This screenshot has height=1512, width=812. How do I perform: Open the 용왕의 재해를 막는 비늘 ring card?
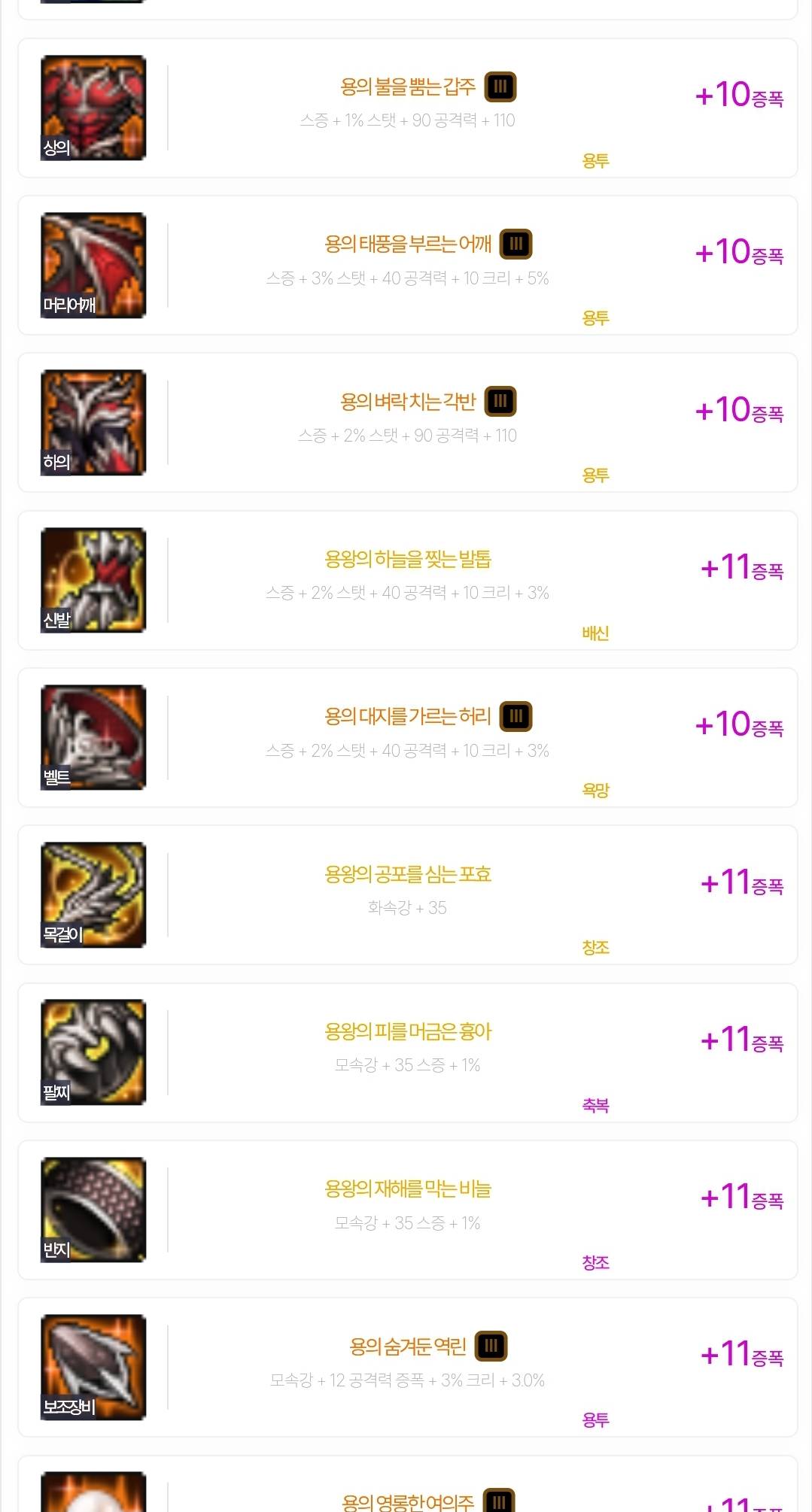pyautogui.click(x=407, y=1210)
